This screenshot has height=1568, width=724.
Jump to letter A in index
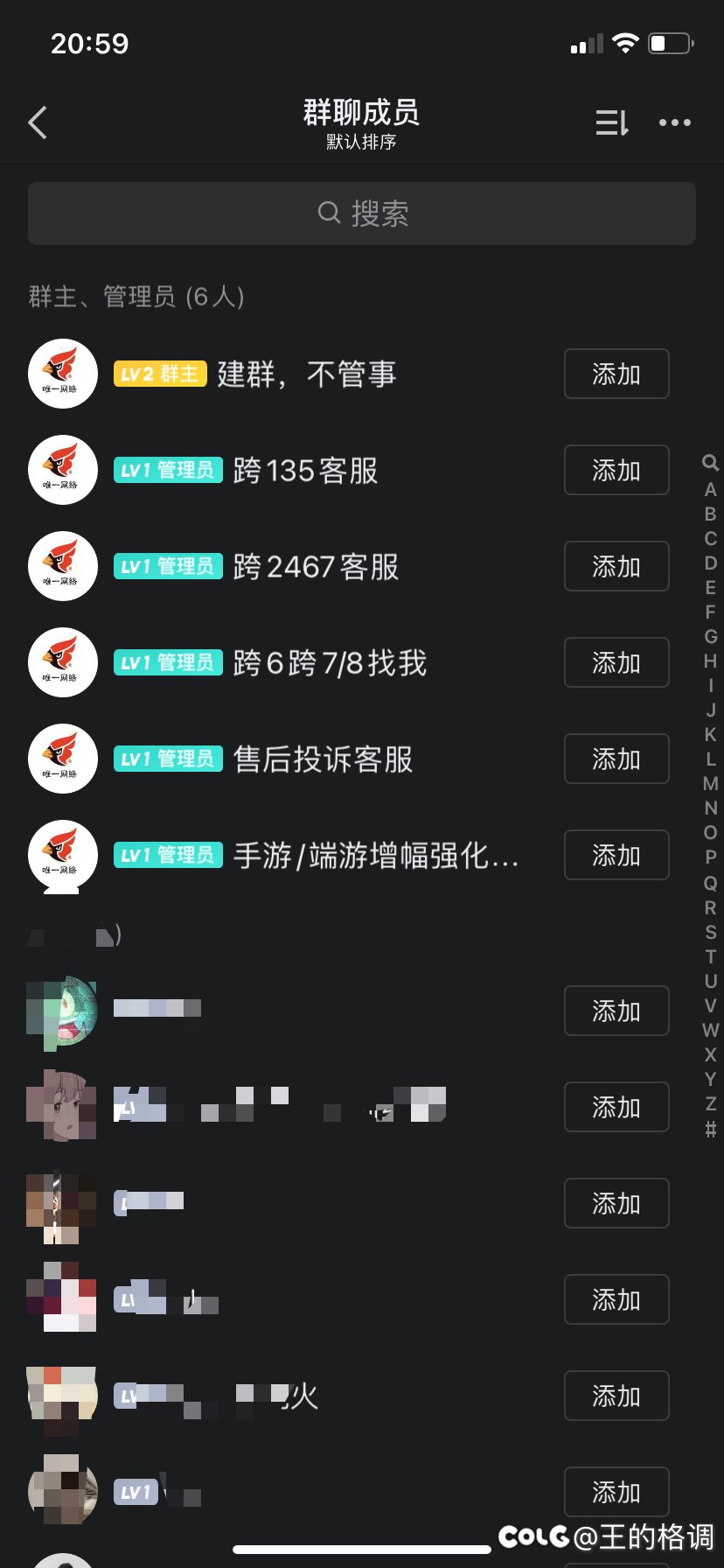tap(711, 489)
